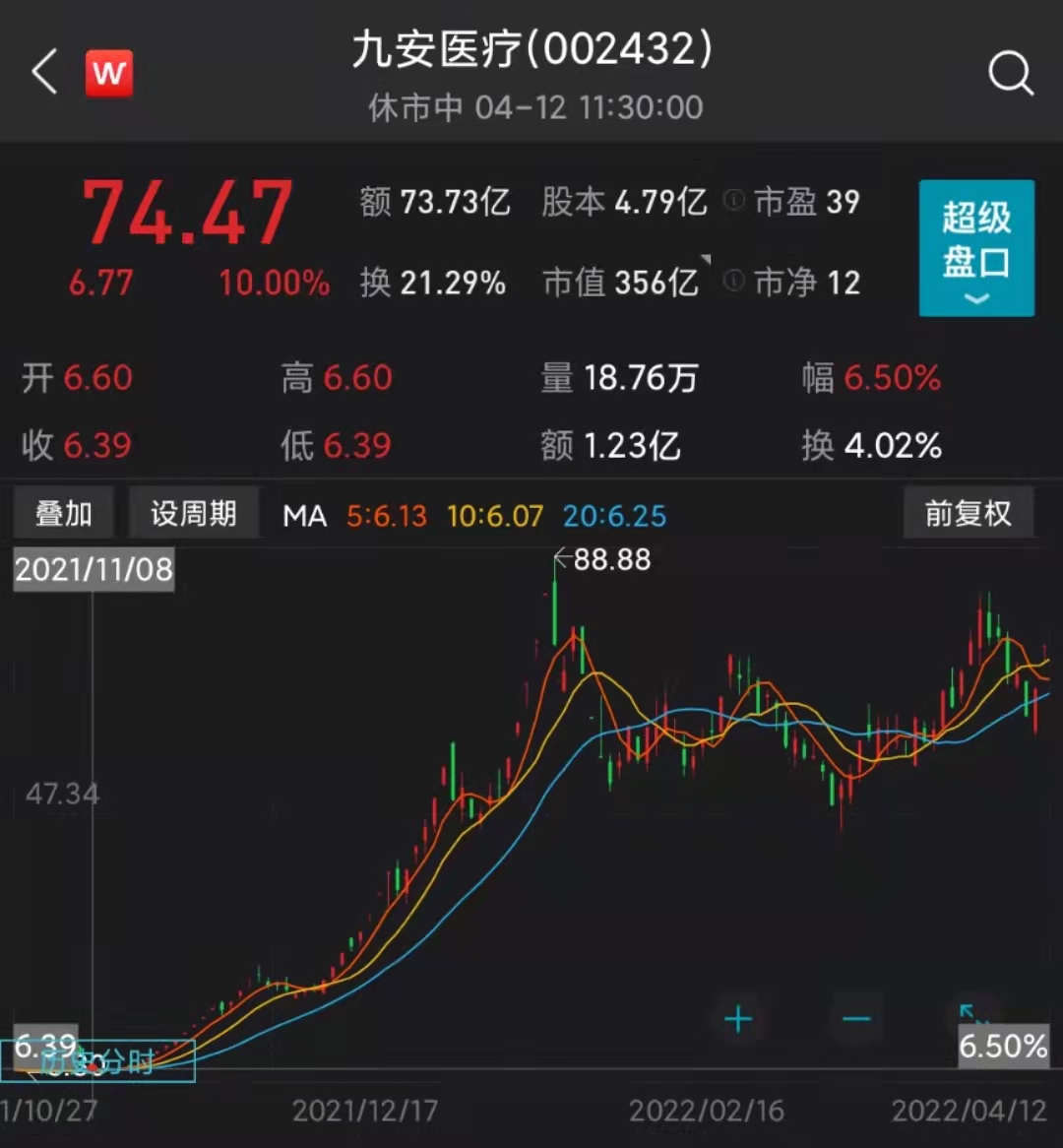
Task: Open 设周期 period settings
Action: pyautogui.click(x=194, y=513)
